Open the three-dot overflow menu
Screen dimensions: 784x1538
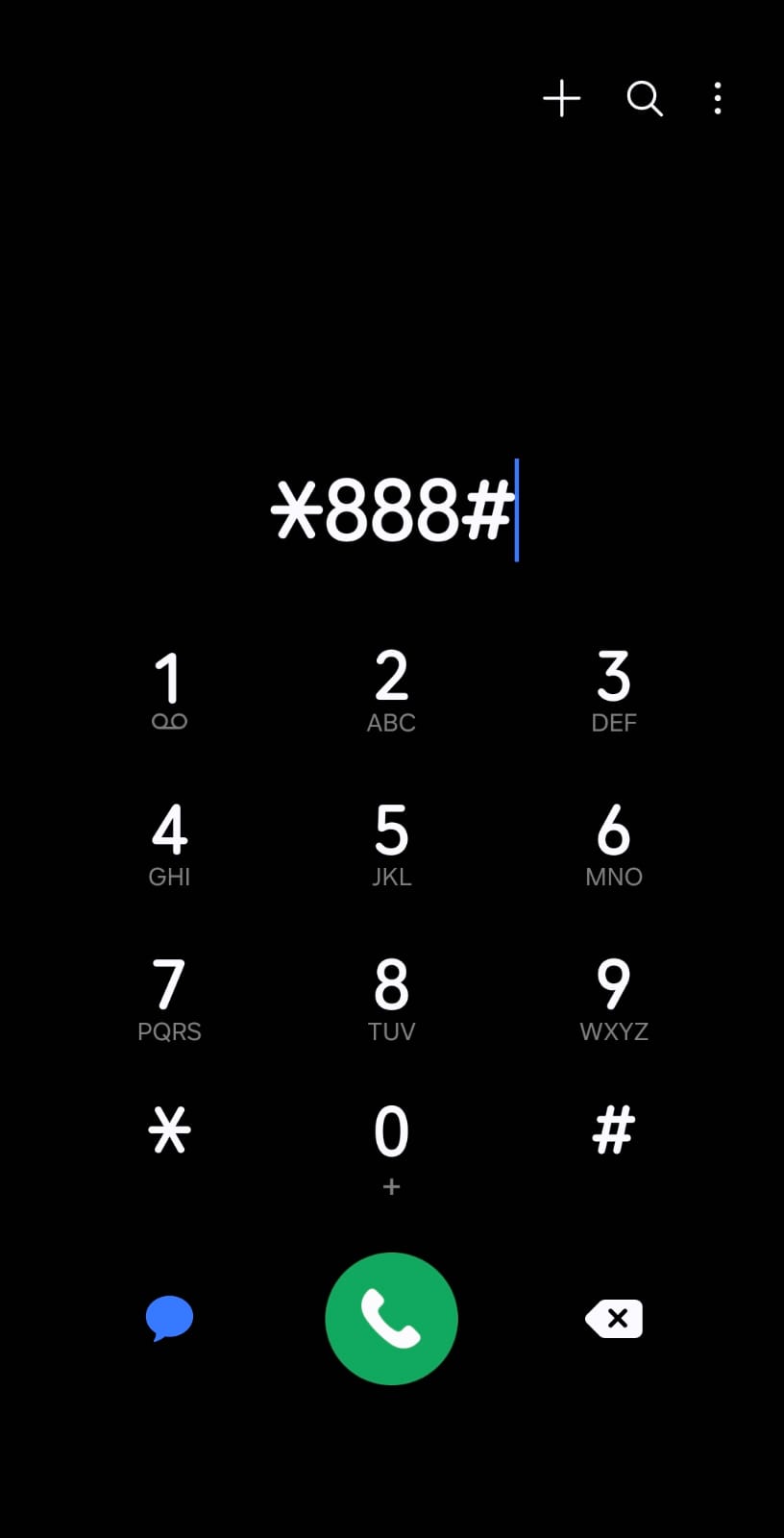718,98
